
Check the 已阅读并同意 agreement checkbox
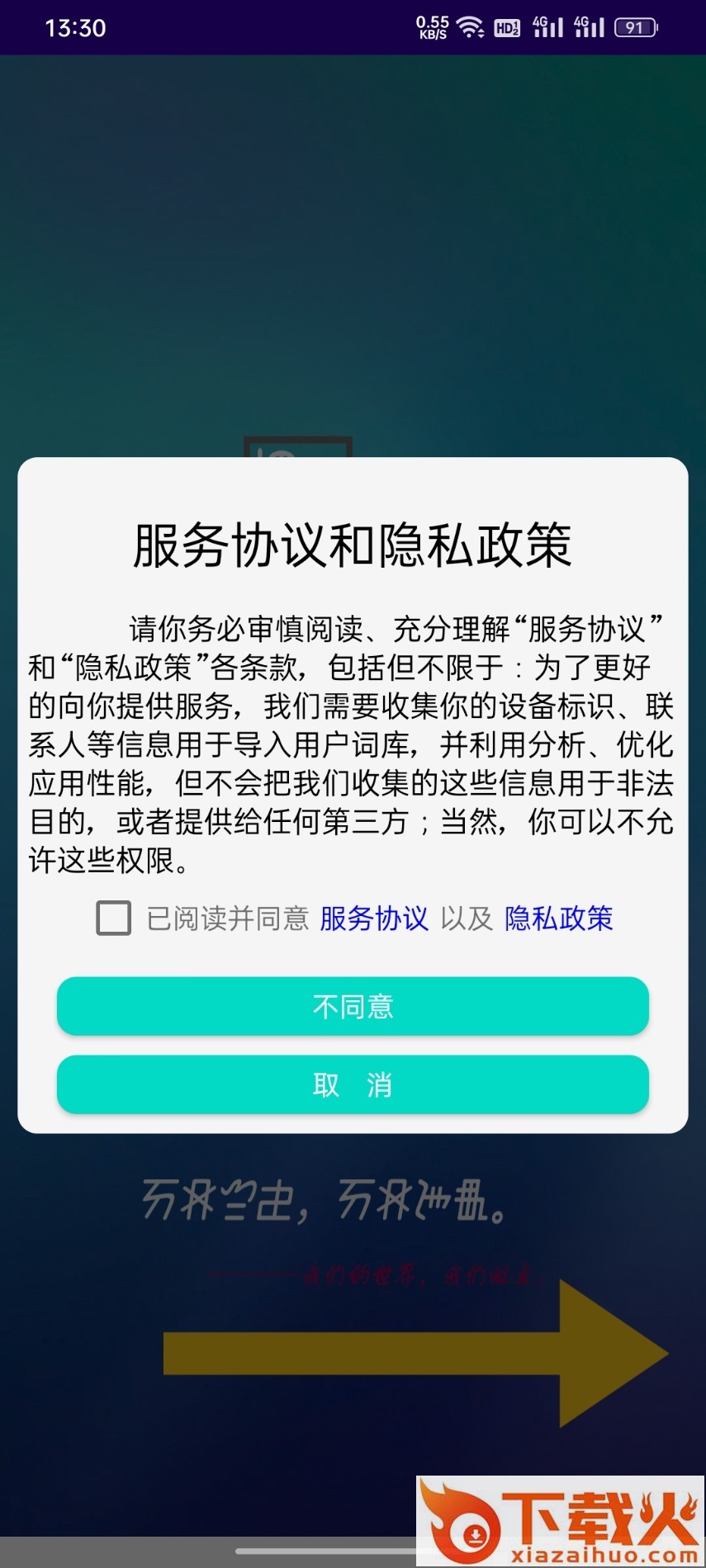[114, 918]
